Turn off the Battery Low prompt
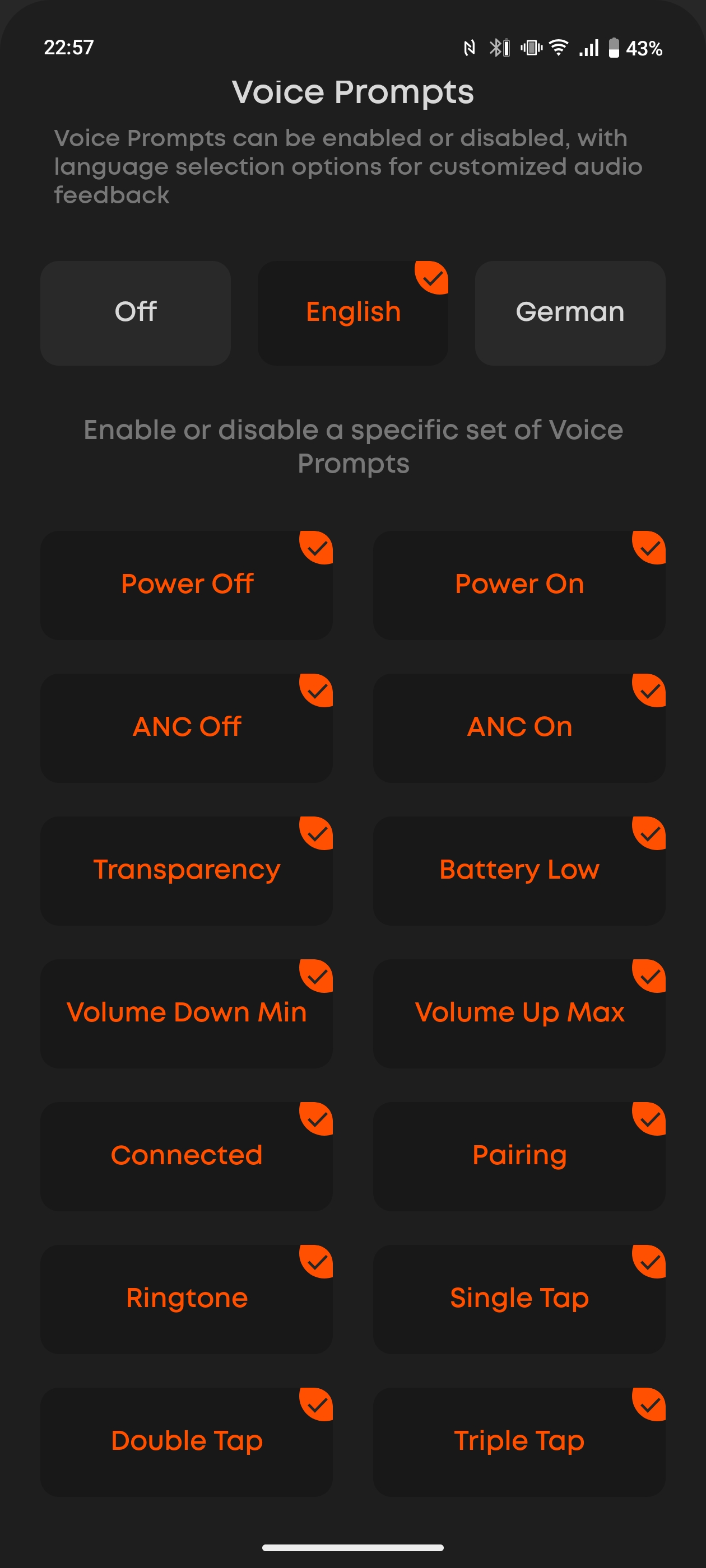 (519, 870)
